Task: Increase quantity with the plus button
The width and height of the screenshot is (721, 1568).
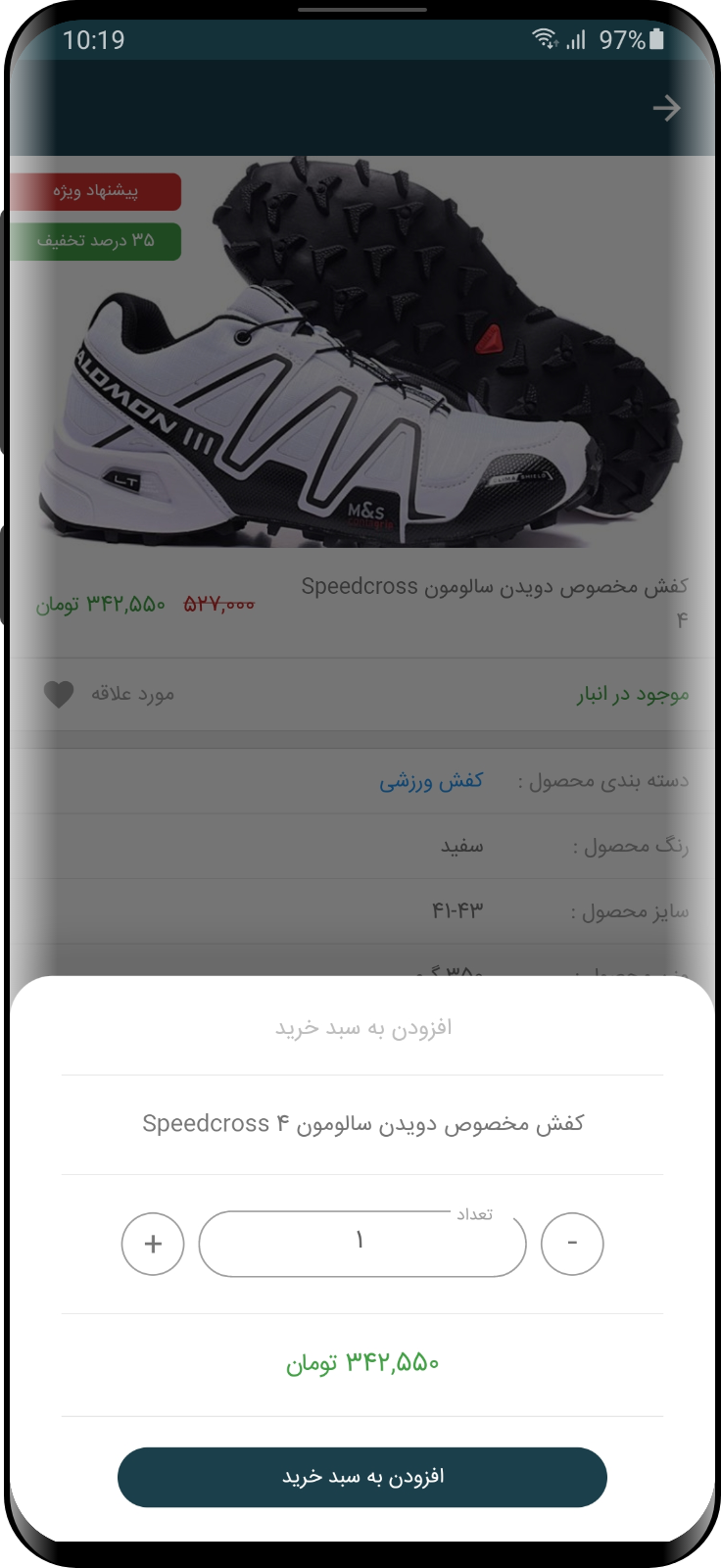Action: point(153,1244)
